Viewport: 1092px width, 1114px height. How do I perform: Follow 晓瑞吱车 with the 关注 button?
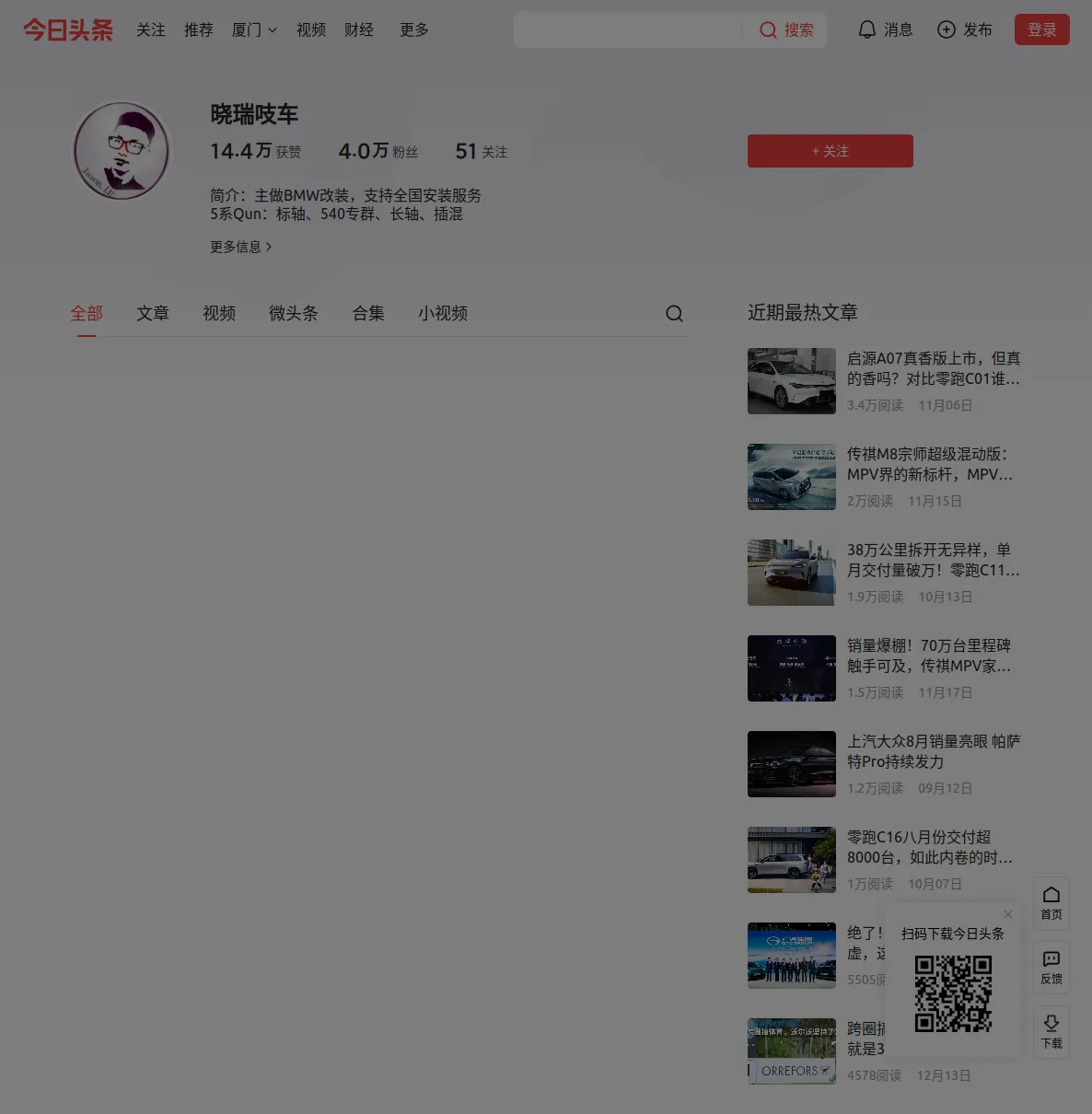830,151
